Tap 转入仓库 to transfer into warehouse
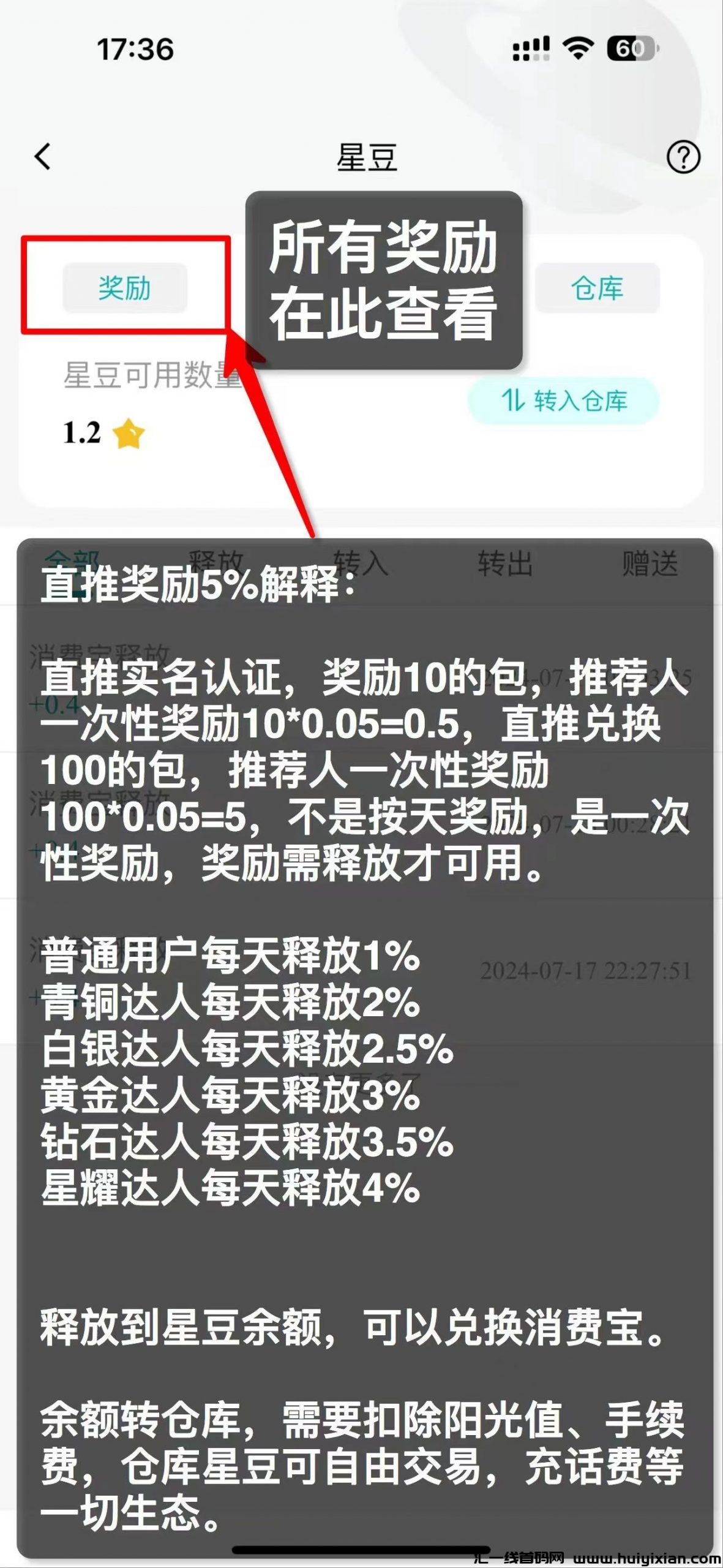 563,401
